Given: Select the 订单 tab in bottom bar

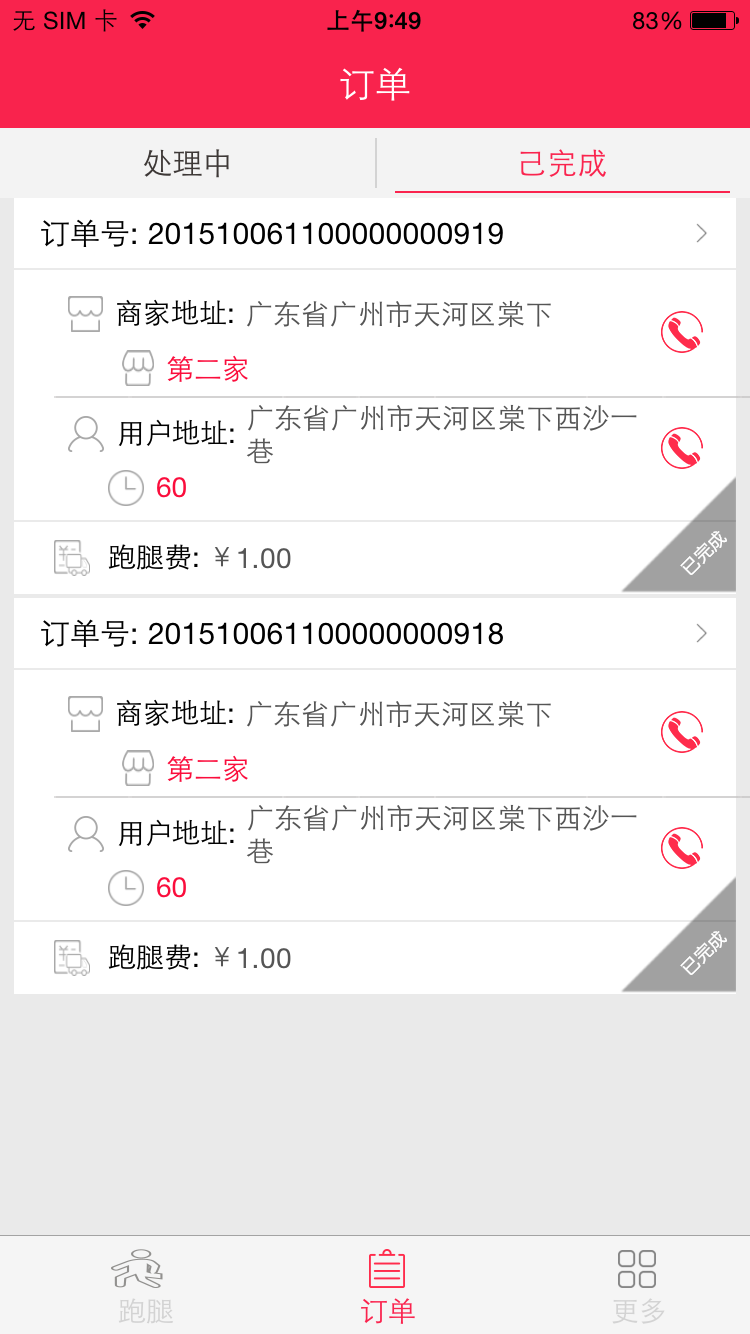Looking at the screenshot, I should pyautogui.click(x=388, y=1285).
